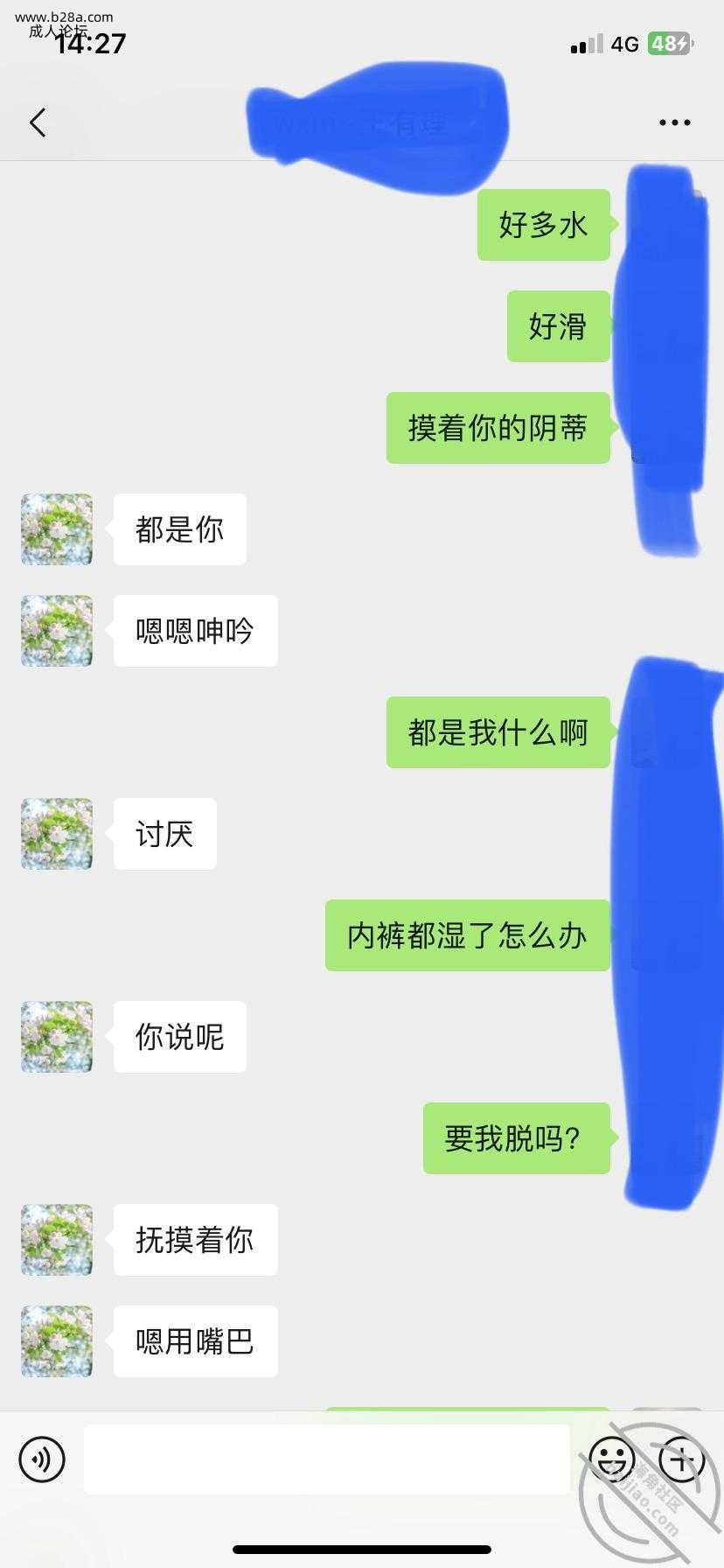The height and width of the screenshot is (1568, 724).
Task: Tap the avatar beside '抚摸着你'
Action: [x=56, y=1240]
